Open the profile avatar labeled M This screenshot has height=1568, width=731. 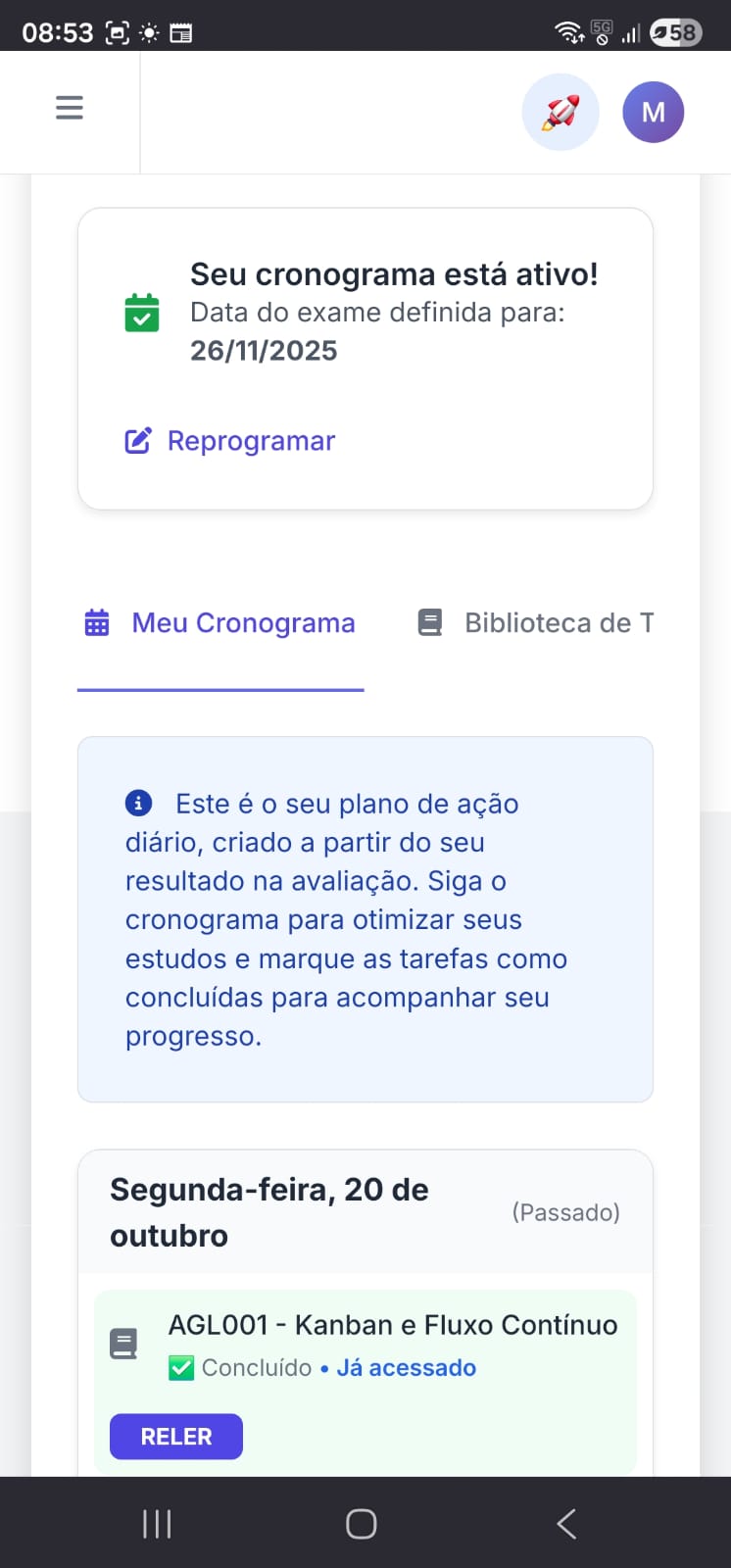click(653, 112)
